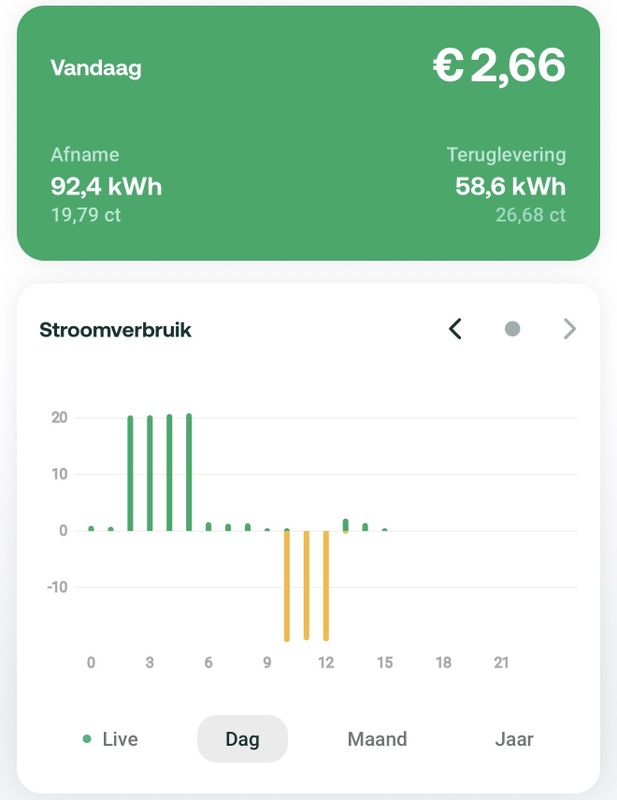The image size is (617, 800).
Task: Go to the next day's usage
Action: pyautogui.click(x=570, y=329)
